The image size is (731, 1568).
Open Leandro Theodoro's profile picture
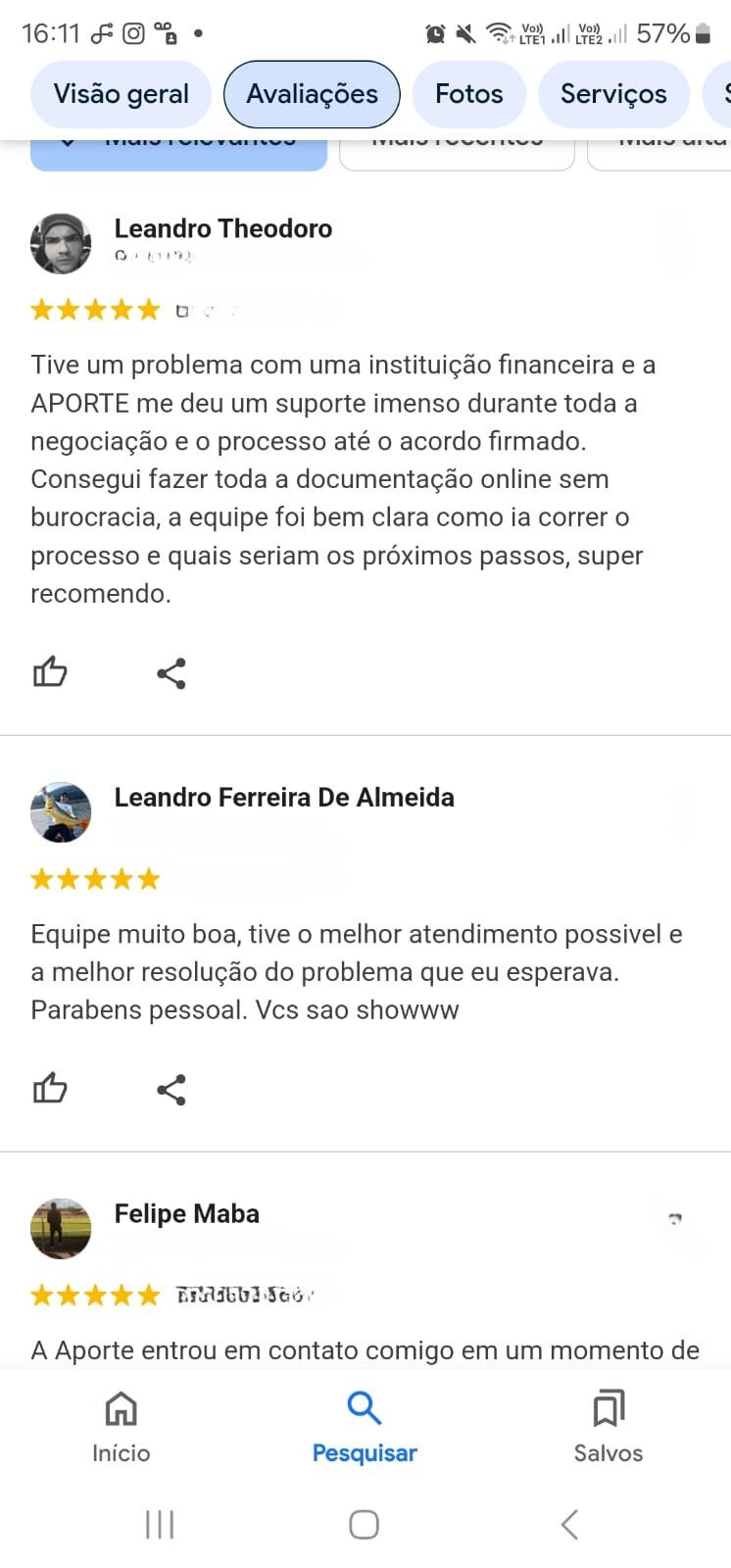point(61,244)
